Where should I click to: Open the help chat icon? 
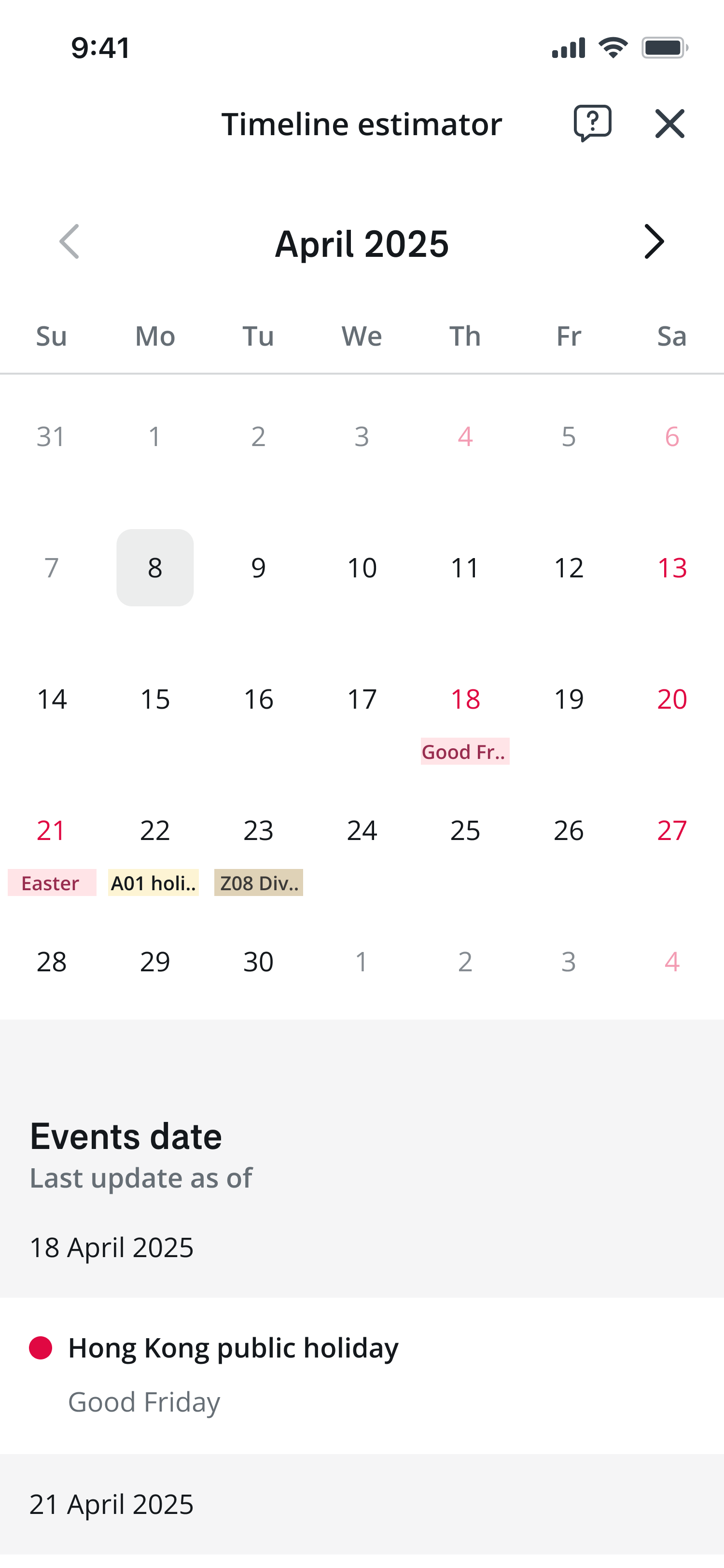(x=592, y=124)
